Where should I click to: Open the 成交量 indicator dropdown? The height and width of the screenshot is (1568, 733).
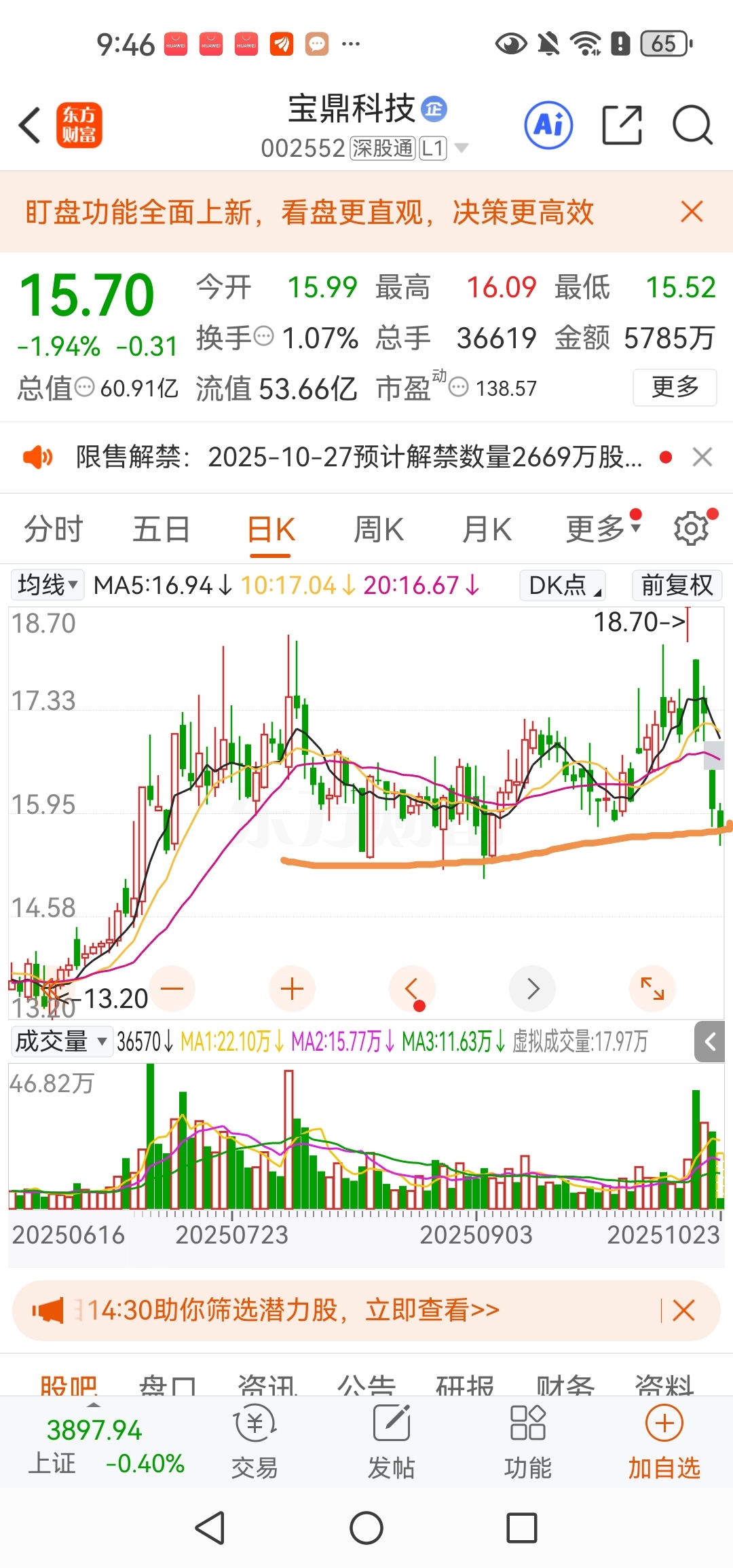61,1041
